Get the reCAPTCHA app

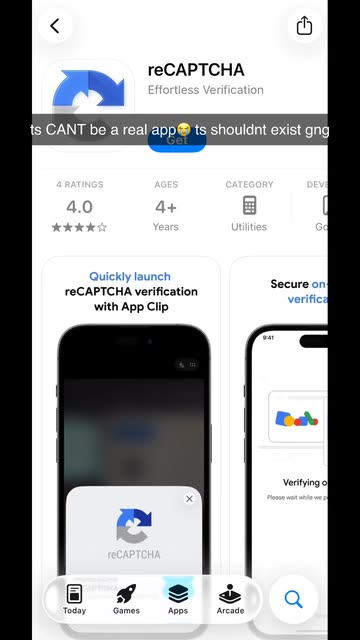click(177, 140)
